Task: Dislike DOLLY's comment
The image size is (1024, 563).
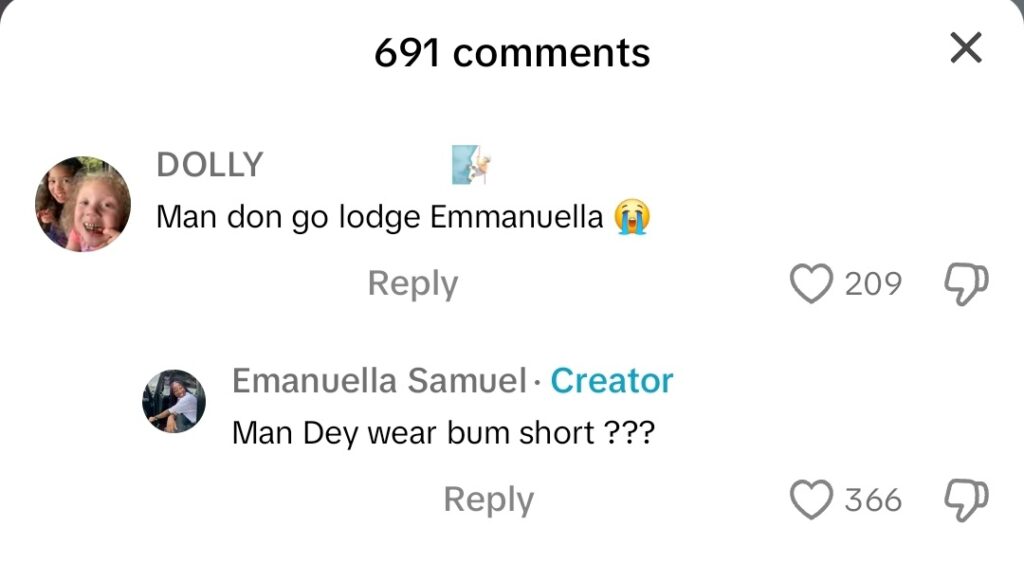Action: (966, 284)
